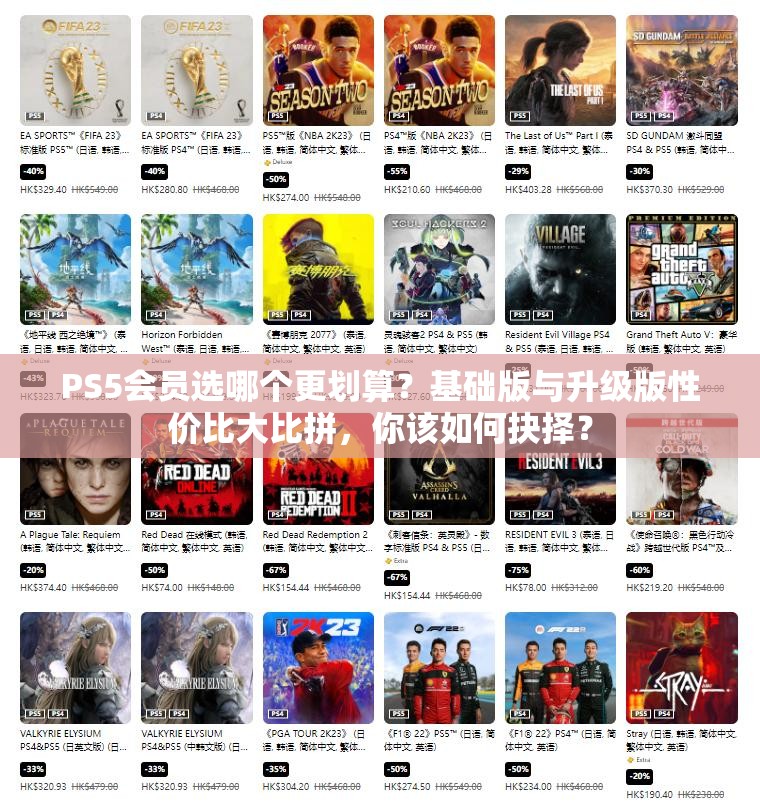Select the PS5 badge on NBA 2K23
Screen dimensions: 760x812
pyautogui.click(x=275, y=113)
